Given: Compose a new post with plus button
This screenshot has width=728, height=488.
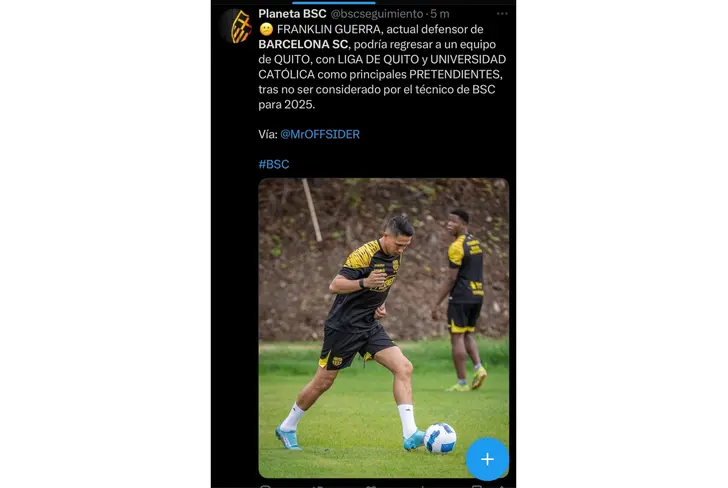Looking at the screenshot, I should pyautogui.click(x=487, y=459).
